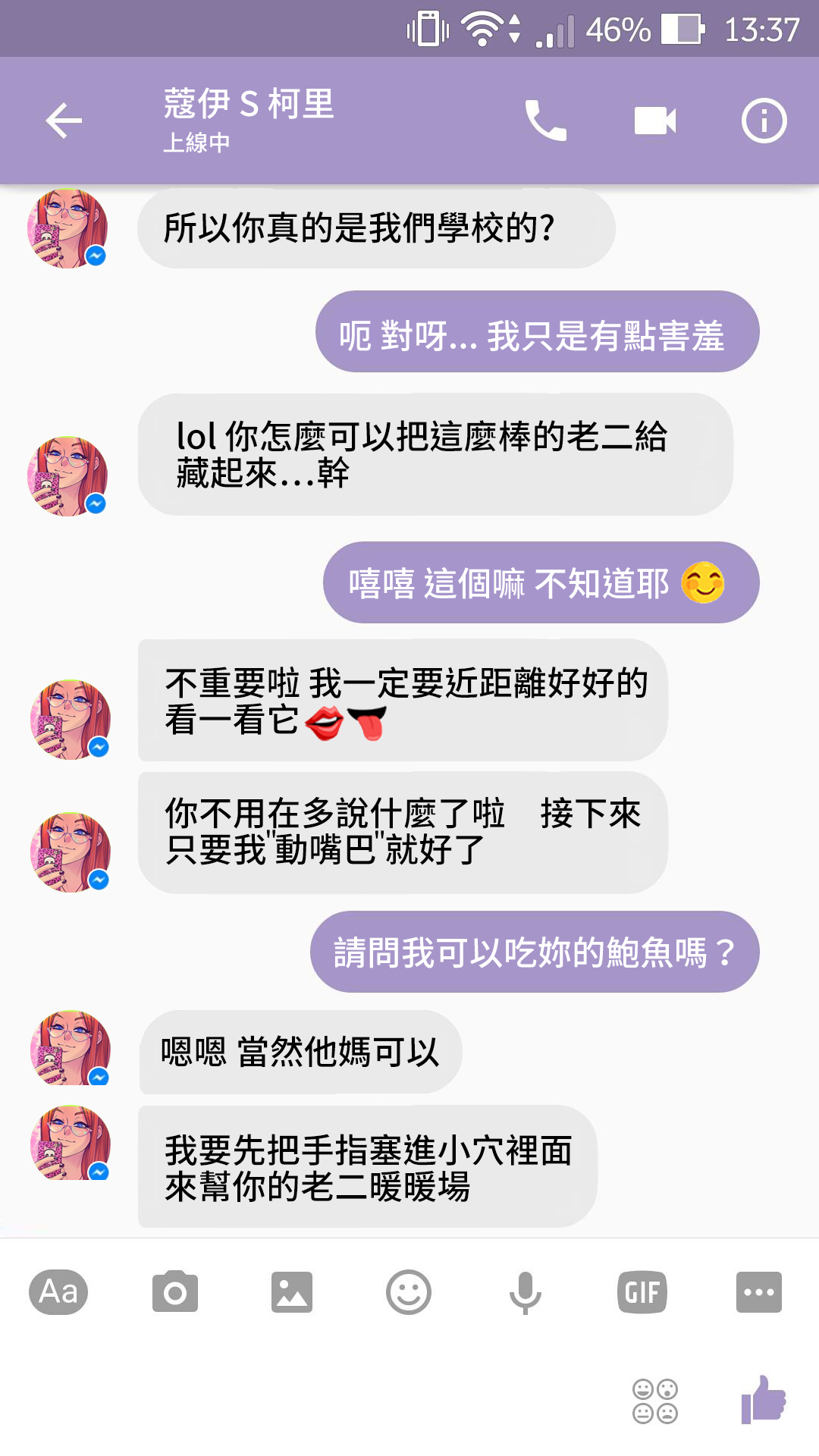Open the four-face emoji panel
Viewport: 819px width, 1456px height.
(655, 1401)
